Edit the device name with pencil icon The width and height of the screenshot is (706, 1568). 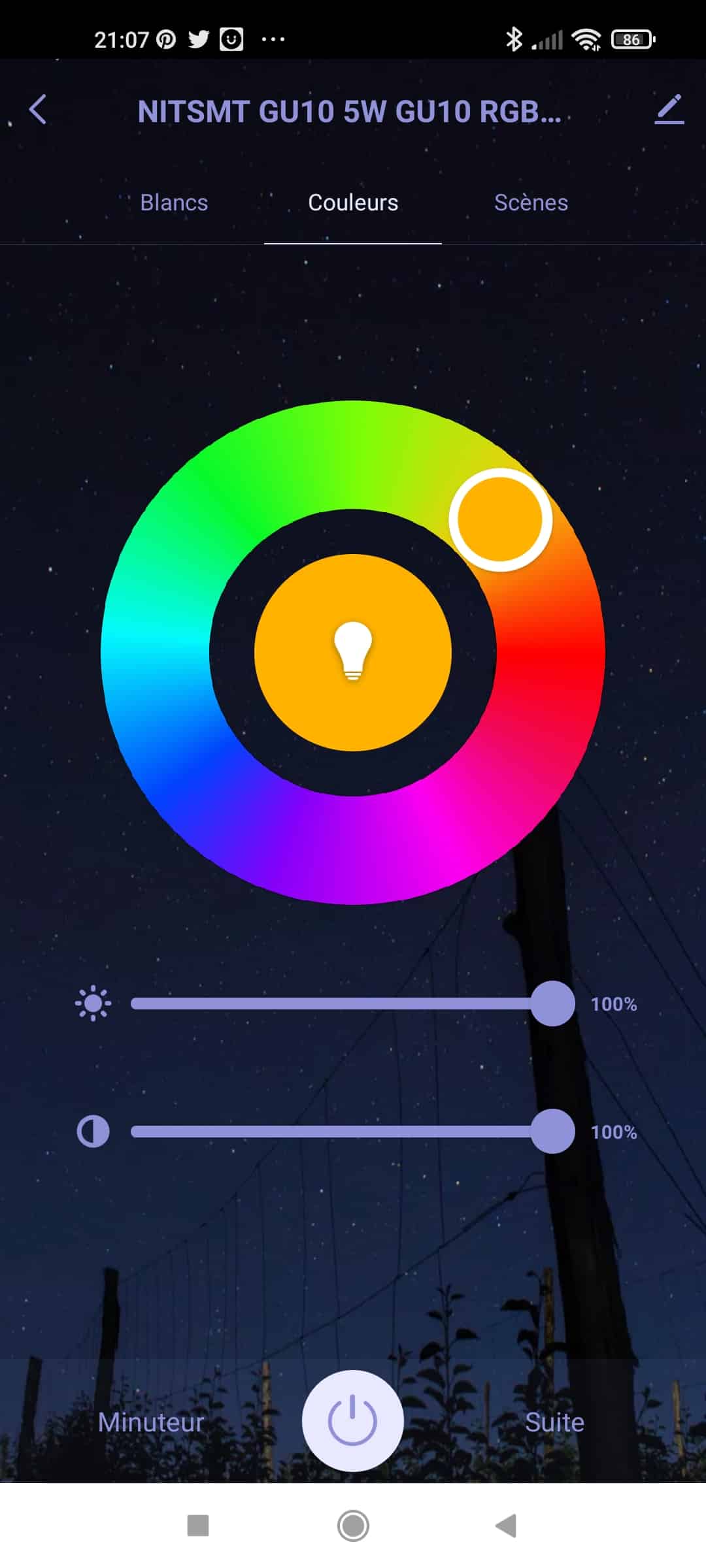coord(669,109)
